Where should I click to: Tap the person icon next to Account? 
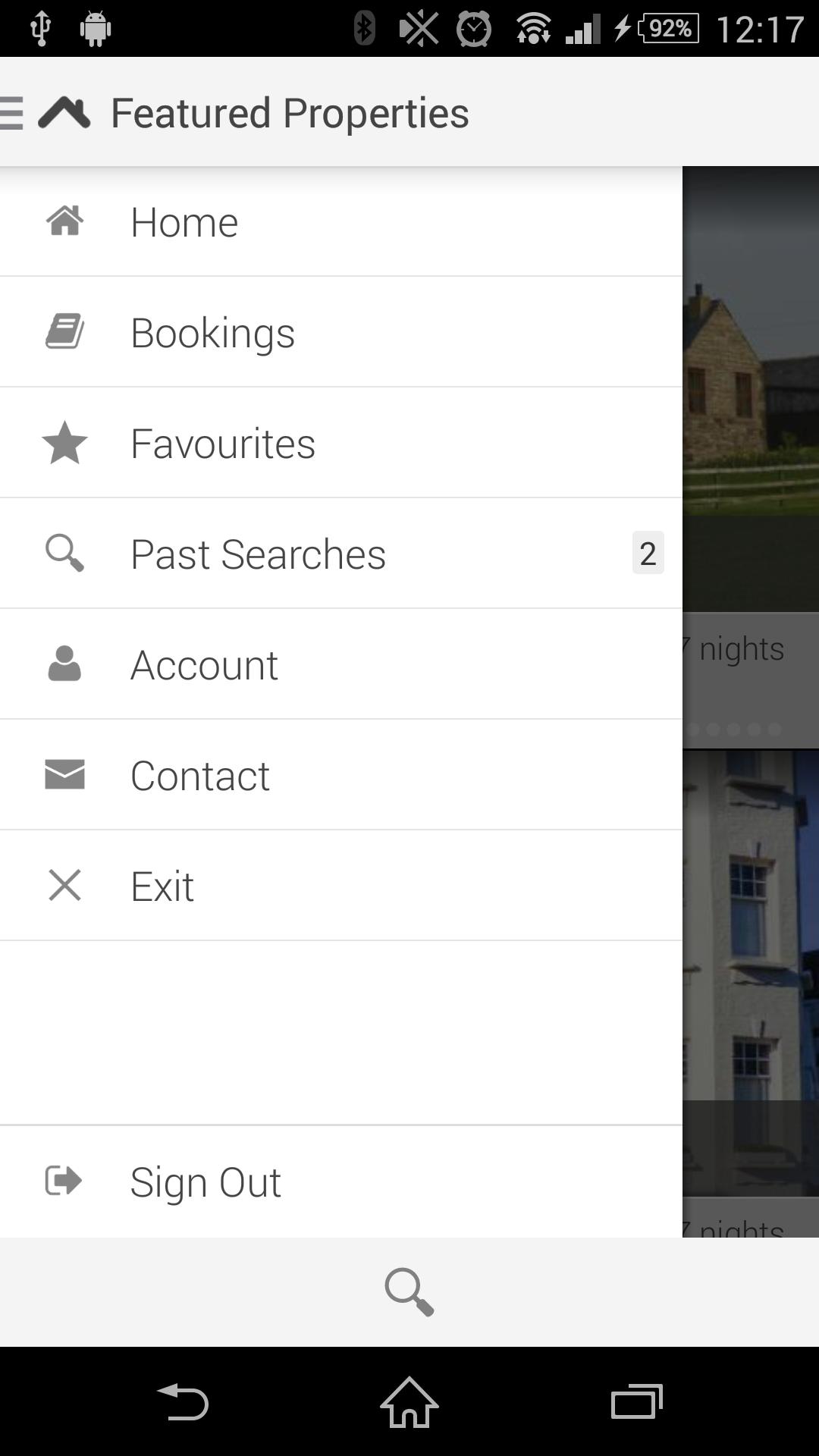(x=65, y=664)
